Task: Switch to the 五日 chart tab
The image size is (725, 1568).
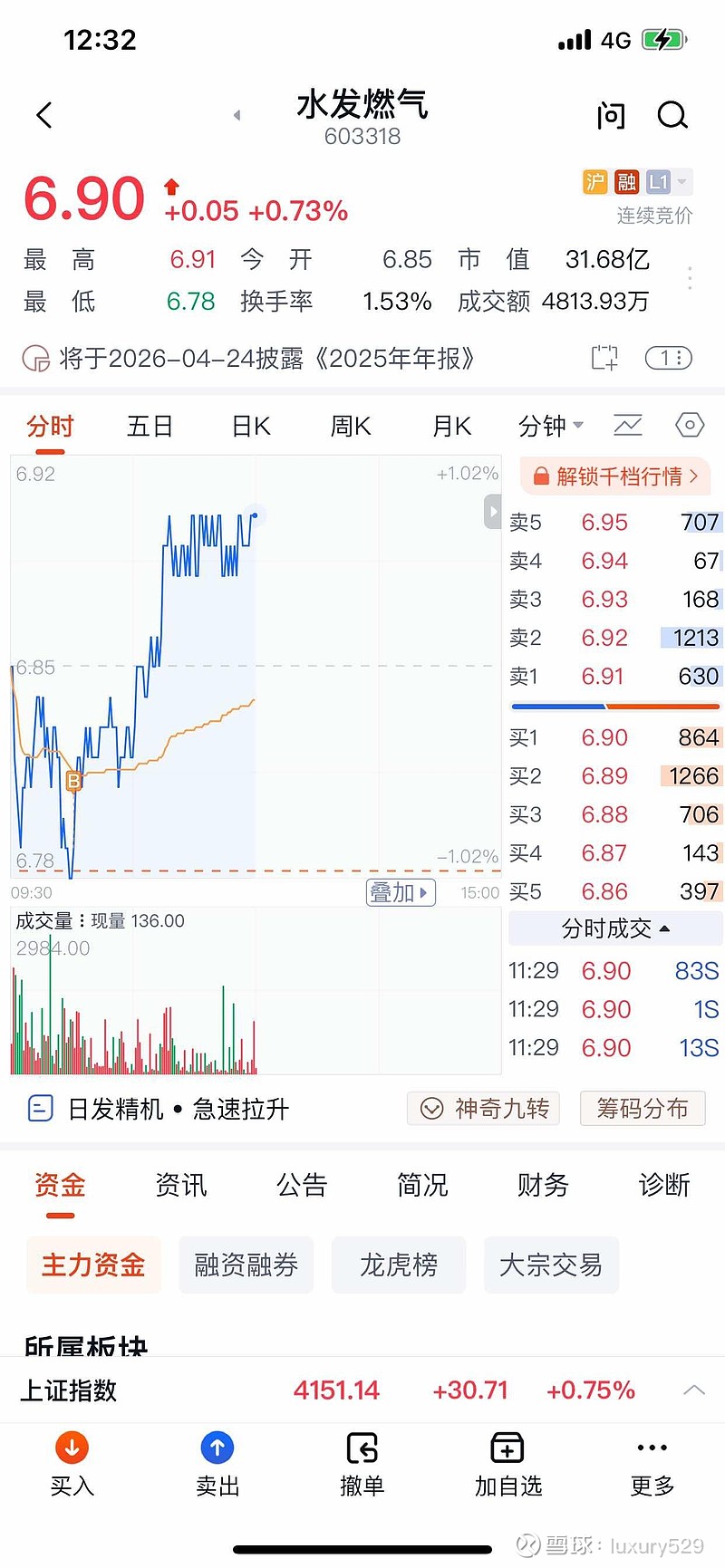Action: click(150, 426)
